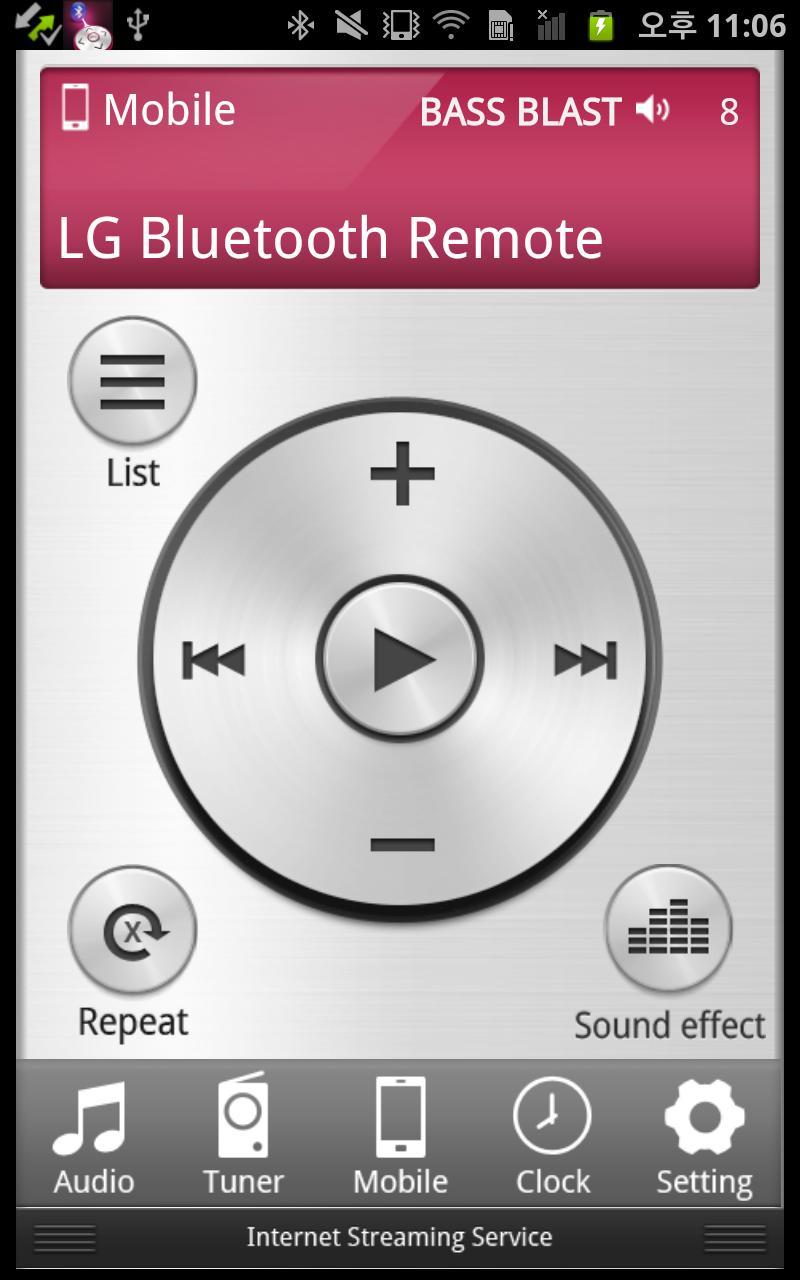Viewport: 800px width, 1280px height.
Task: Skip to the next track
Action: (x=586, y=660)
